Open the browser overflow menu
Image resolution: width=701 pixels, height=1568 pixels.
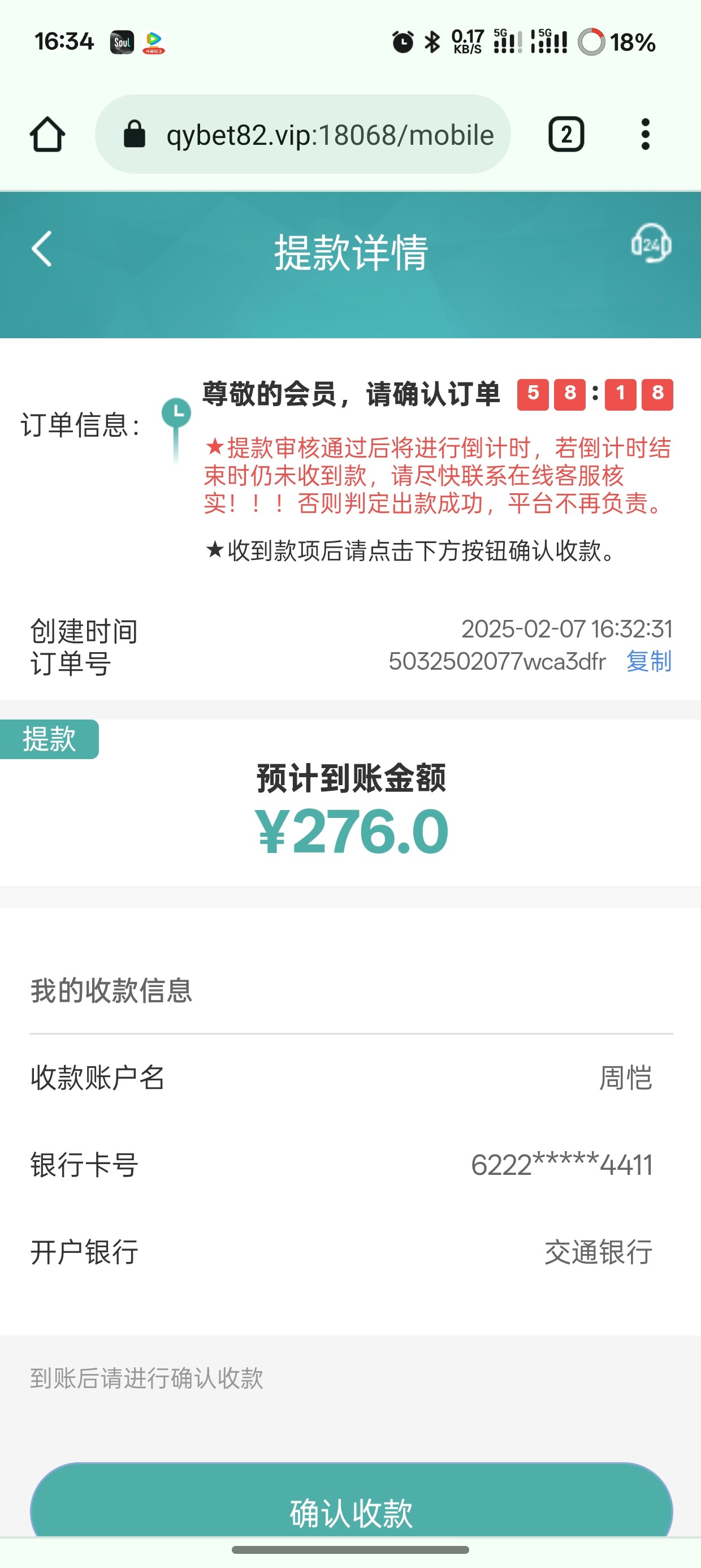point(645,134)
